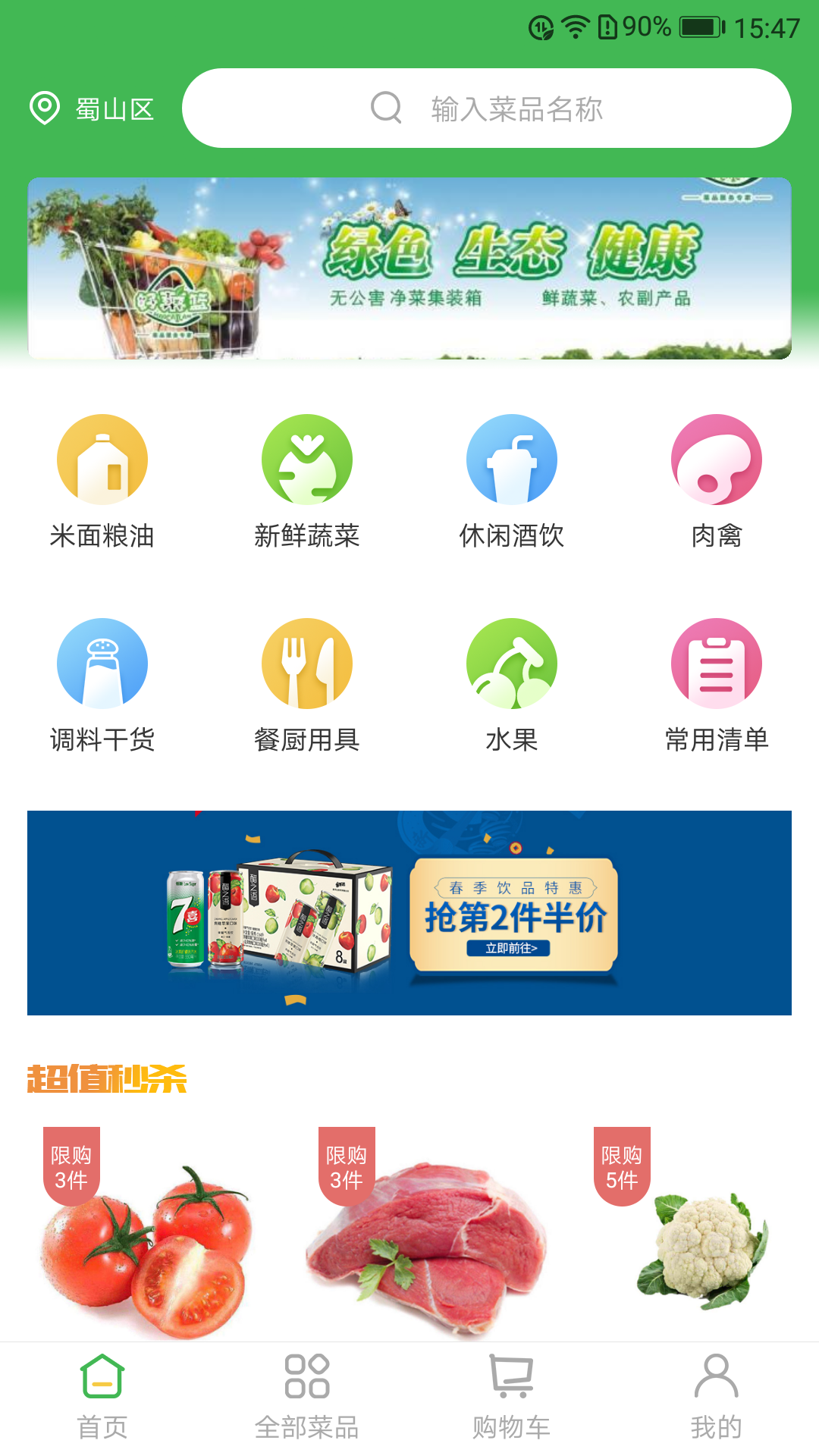
Task: Switch to the 我的 tab
Action: (x=717, y=1397)
